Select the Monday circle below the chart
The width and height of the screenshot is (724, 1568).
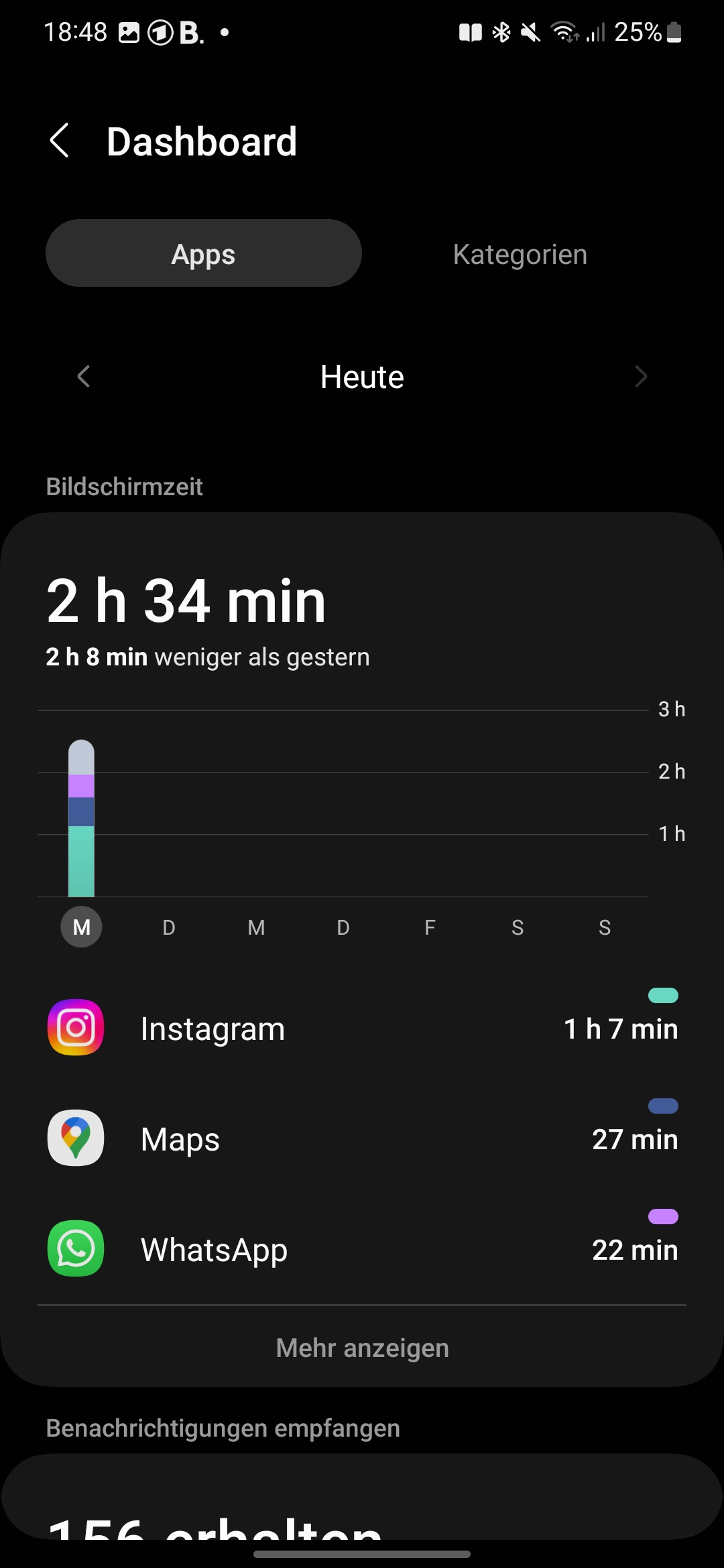click(x=81, y=927)
